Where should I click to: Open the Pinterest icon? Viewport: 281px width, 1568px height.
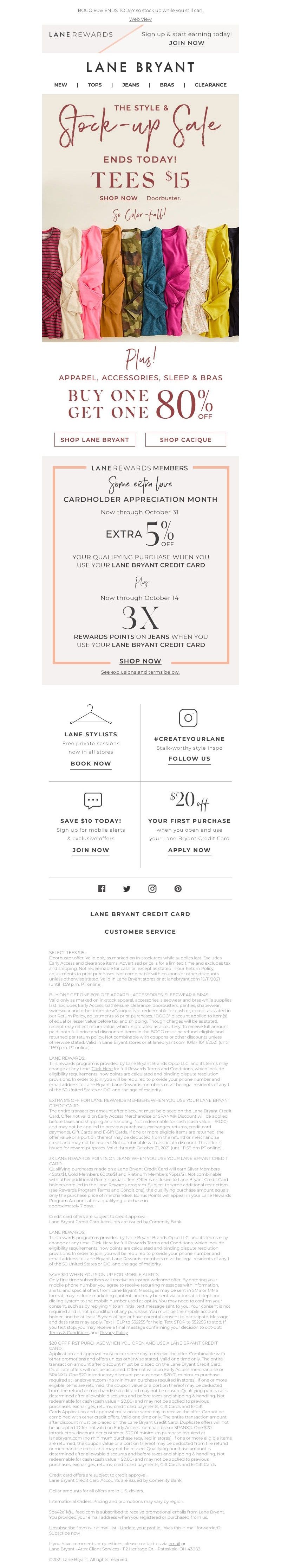(x=178, y=889)
